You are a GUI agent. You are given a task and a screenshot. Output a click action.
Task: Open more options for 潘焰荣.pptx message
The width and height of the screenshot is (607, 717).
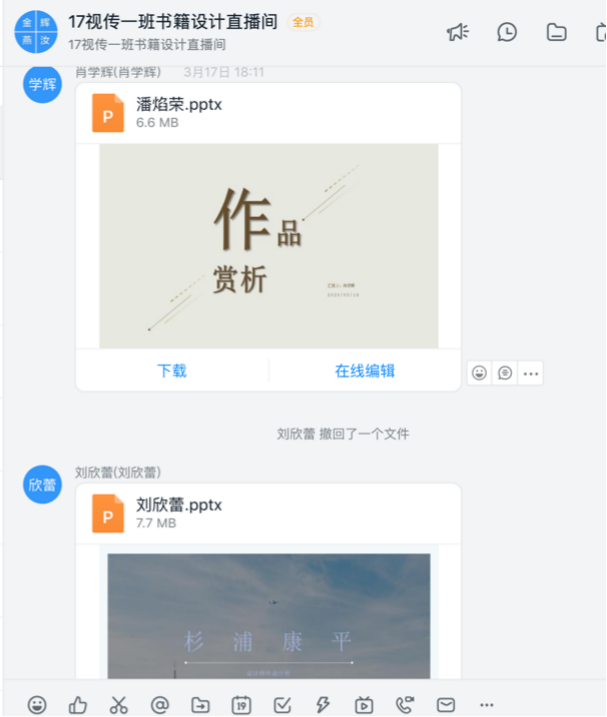click(531, 373)
